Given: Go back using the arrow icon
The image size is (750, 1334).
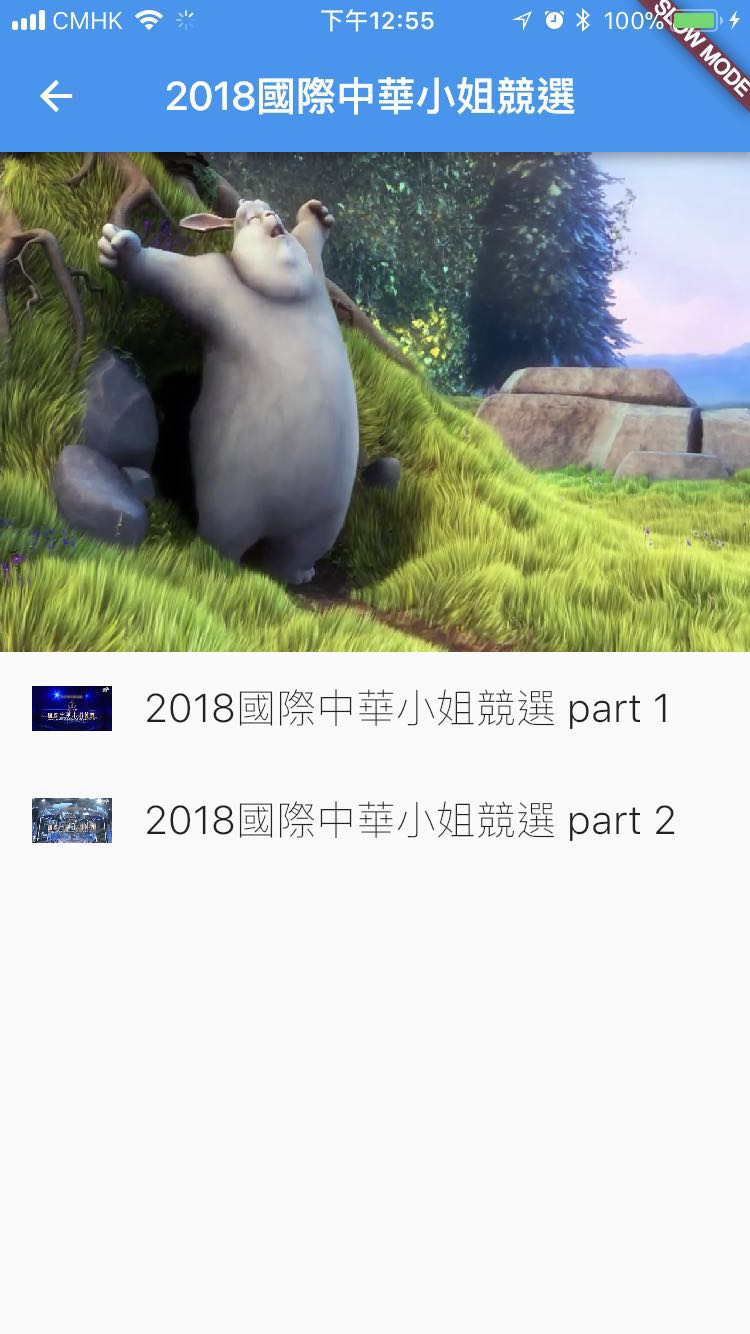Looking at the screenshot, I should [56, 96].
